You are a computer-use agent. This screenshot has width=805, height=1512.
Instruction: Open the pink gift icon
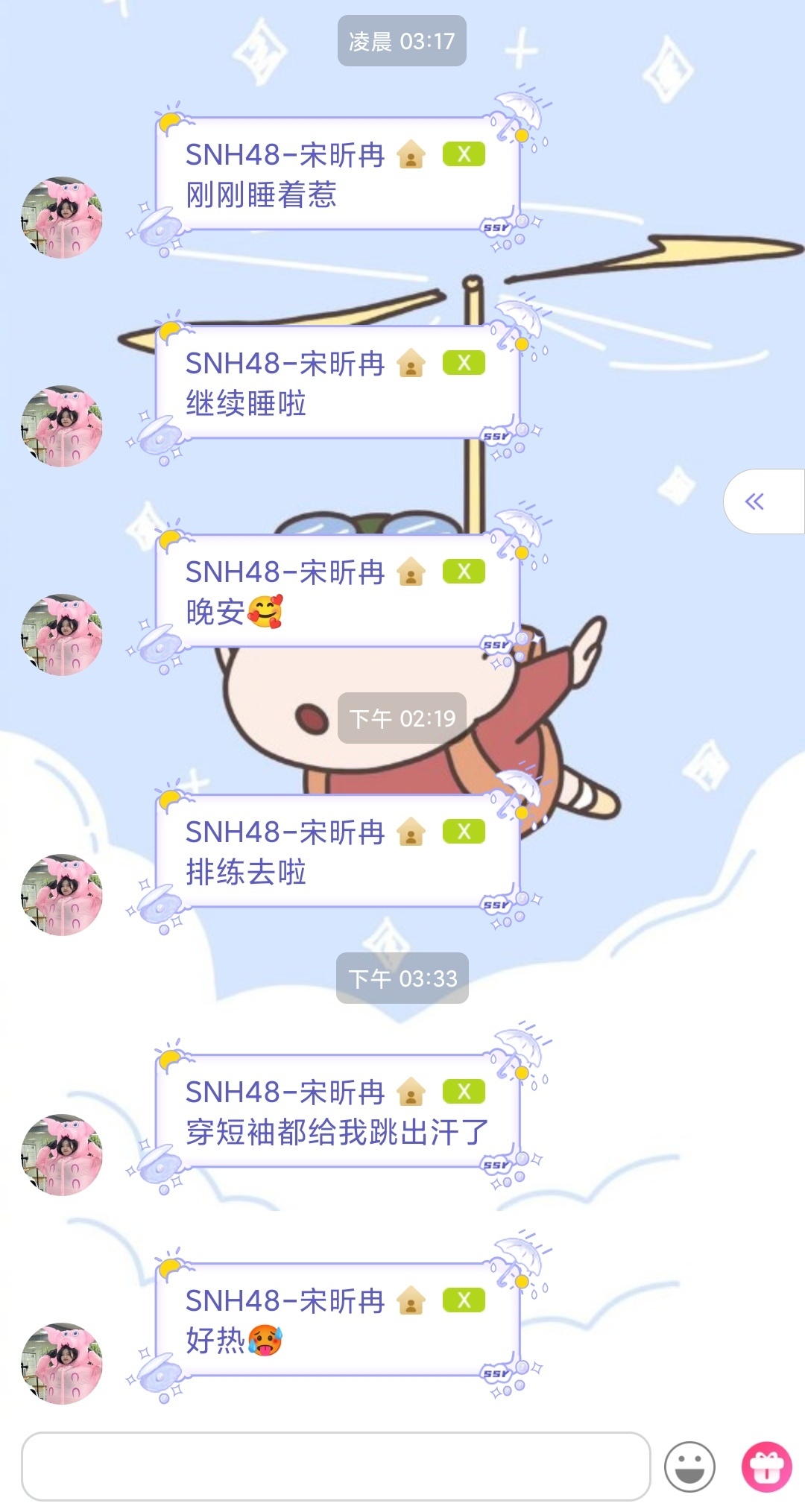[x=766, y=1467]
